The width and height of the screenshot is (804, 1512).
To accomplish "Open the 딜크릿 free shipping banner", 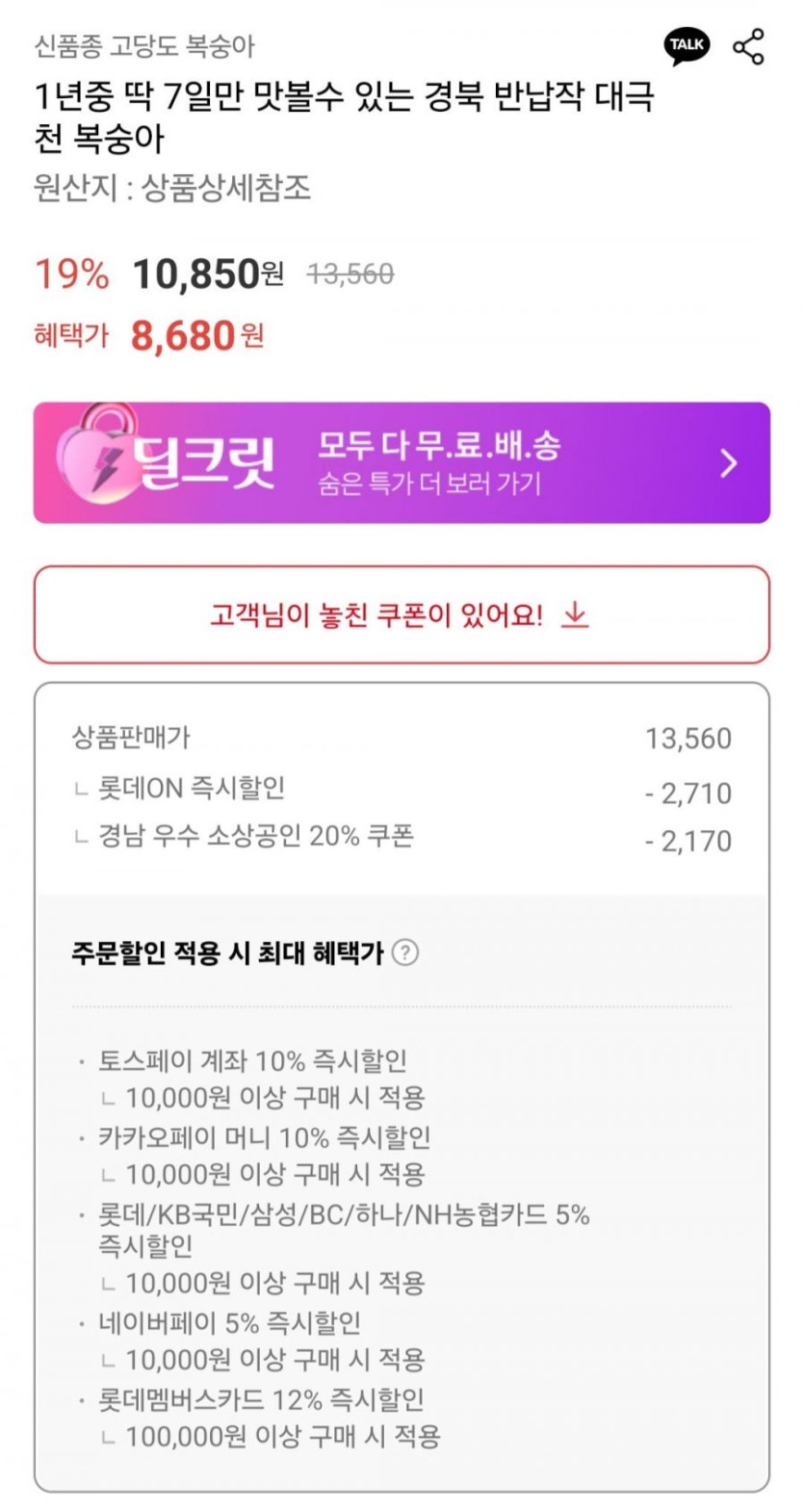I will 402,463.
